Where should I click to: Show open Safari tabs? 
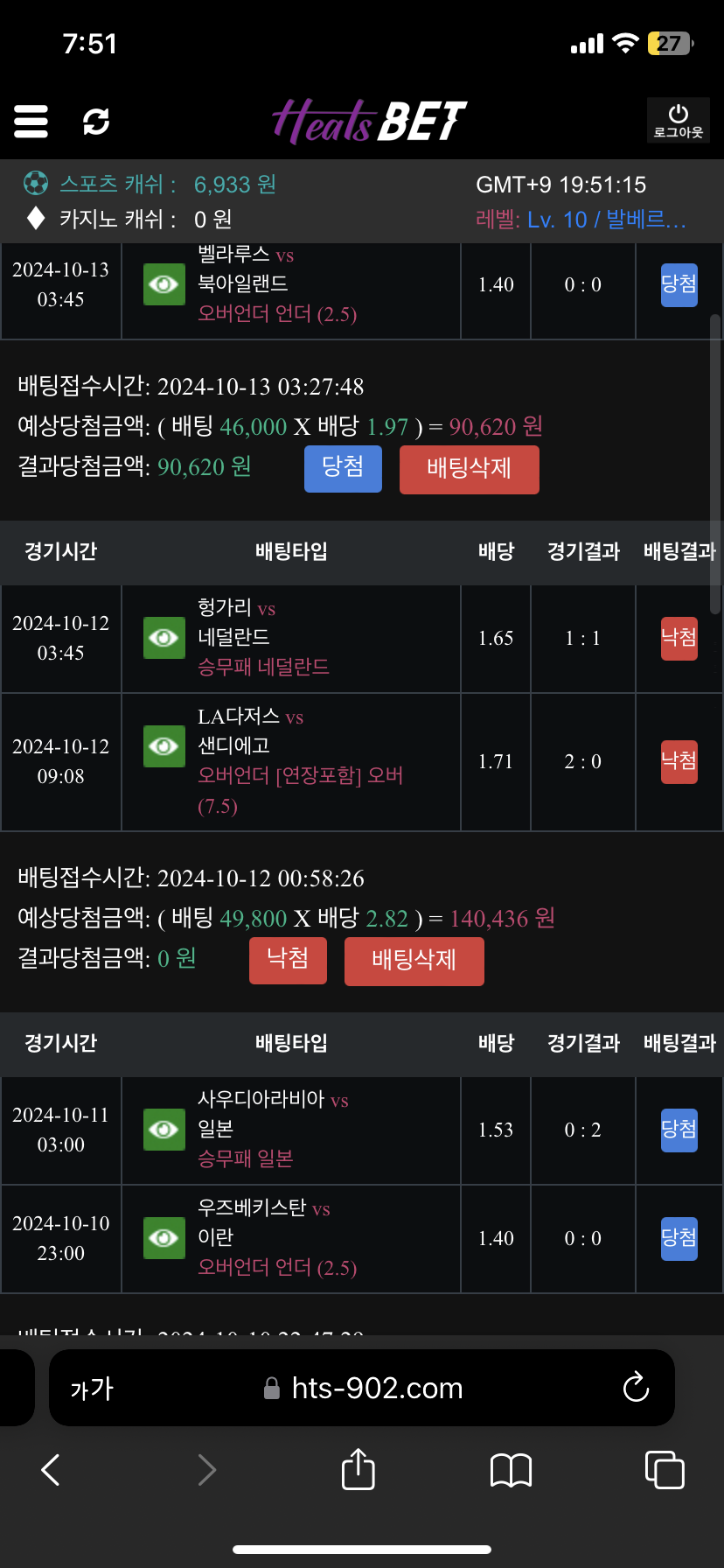coord(664,1470)
